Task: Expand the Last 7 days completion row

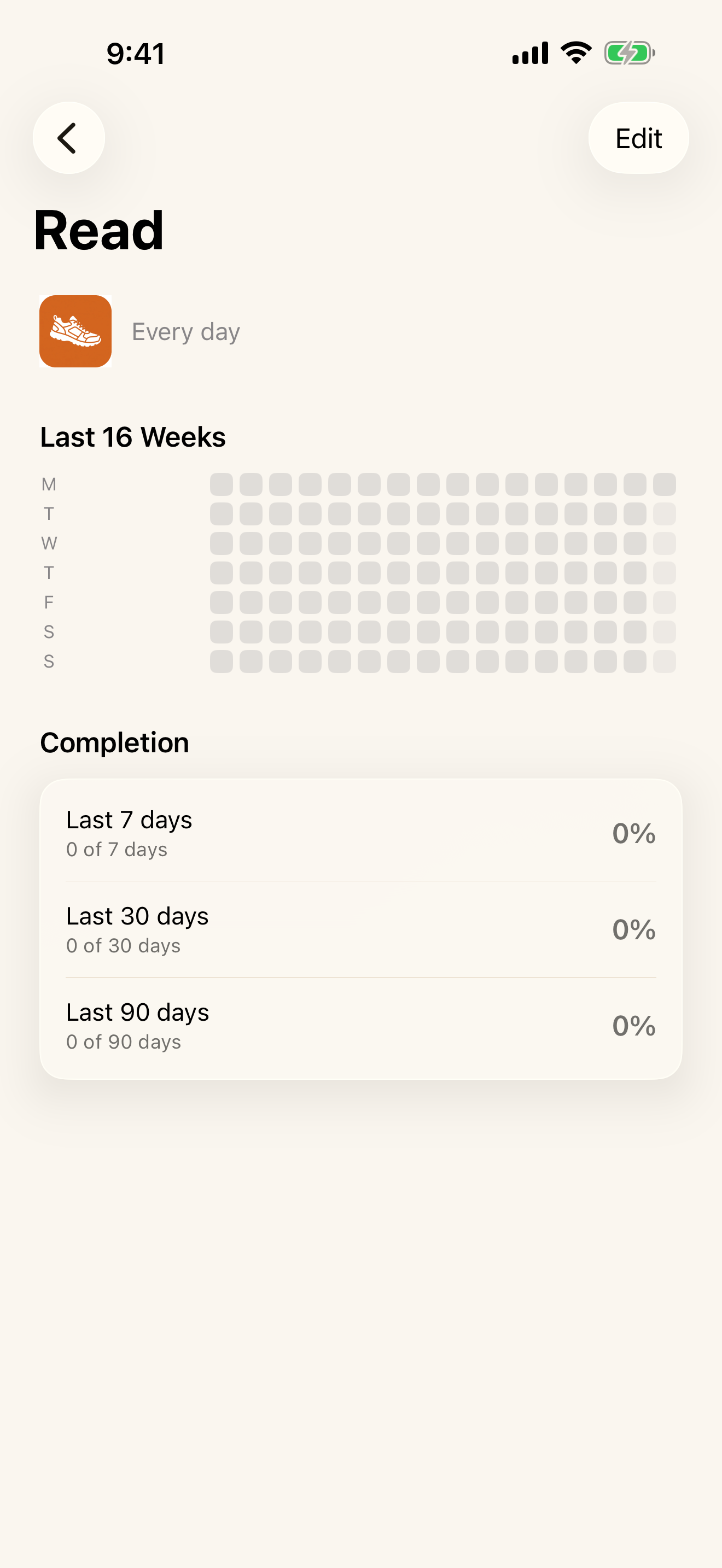Action: (x=361, y=833)
